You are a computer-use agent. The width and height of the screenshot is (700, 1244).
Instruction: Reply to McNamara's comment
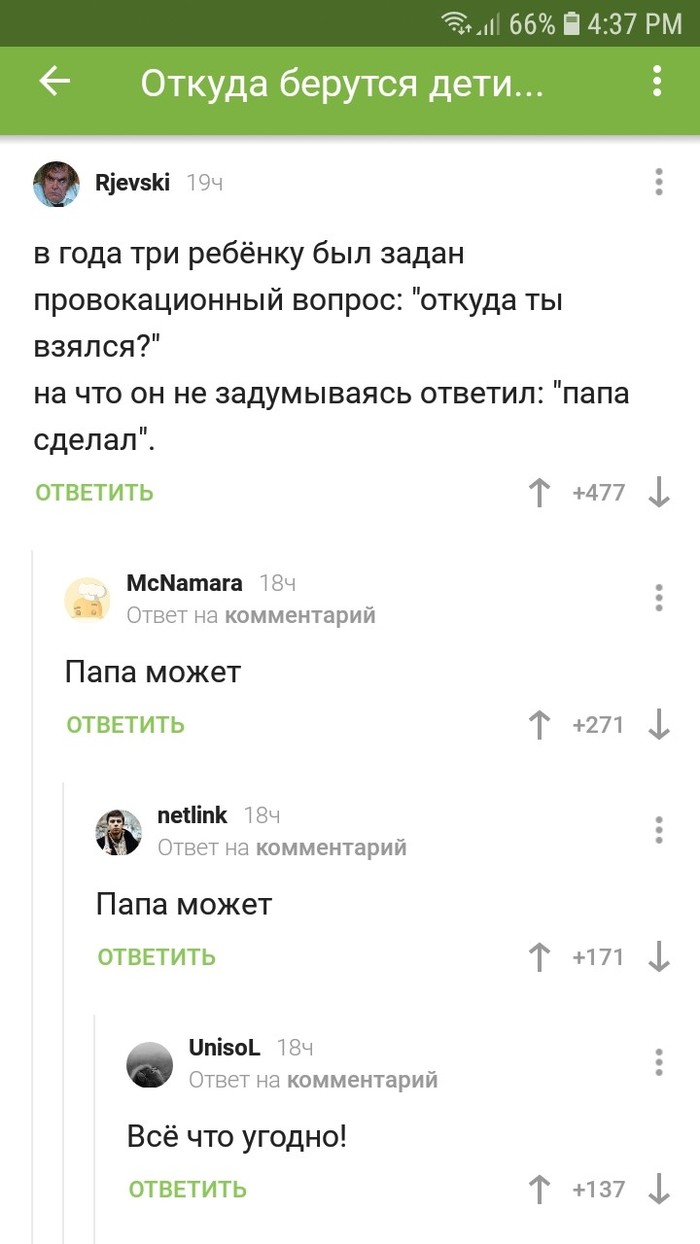(125, 724)
